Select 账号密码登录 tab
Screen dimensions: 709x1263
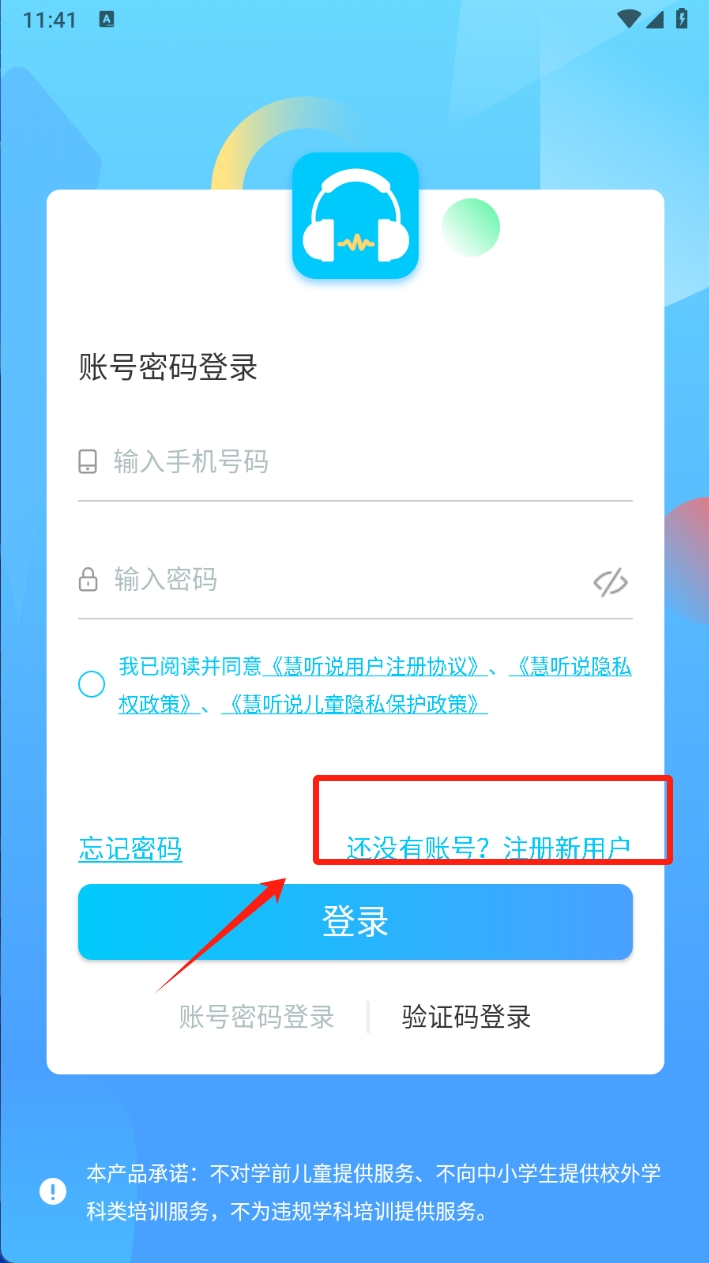click(x=256, y=1018)
